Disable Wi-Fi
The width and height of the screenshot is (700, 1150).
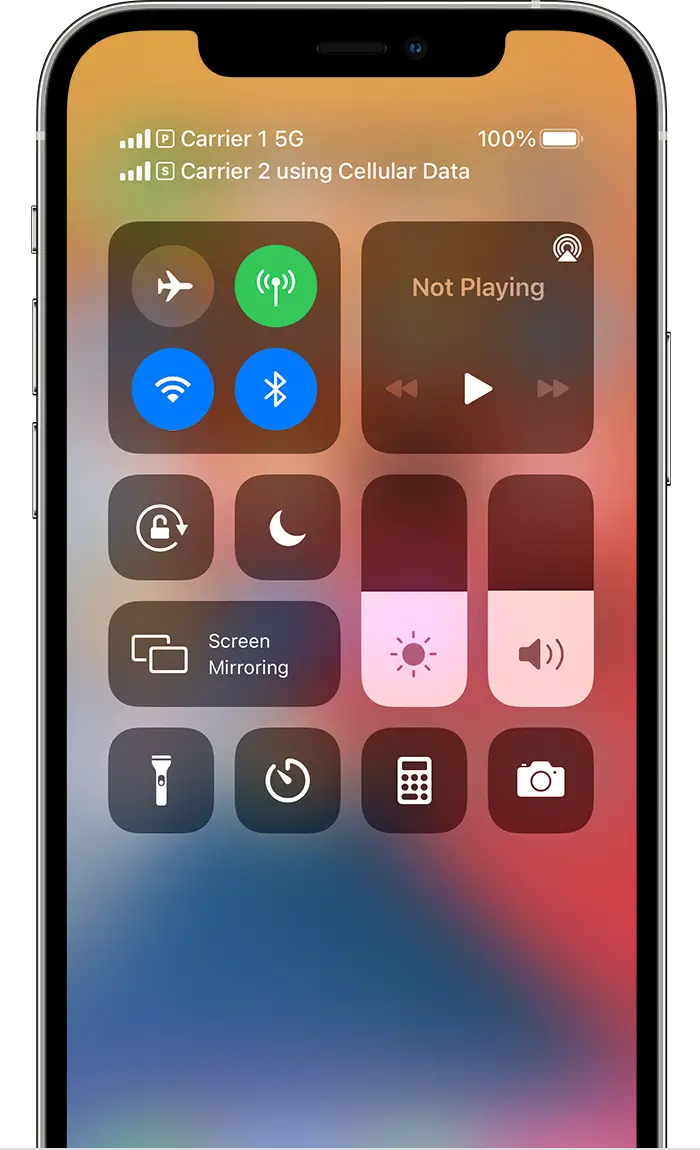(173, 389)
